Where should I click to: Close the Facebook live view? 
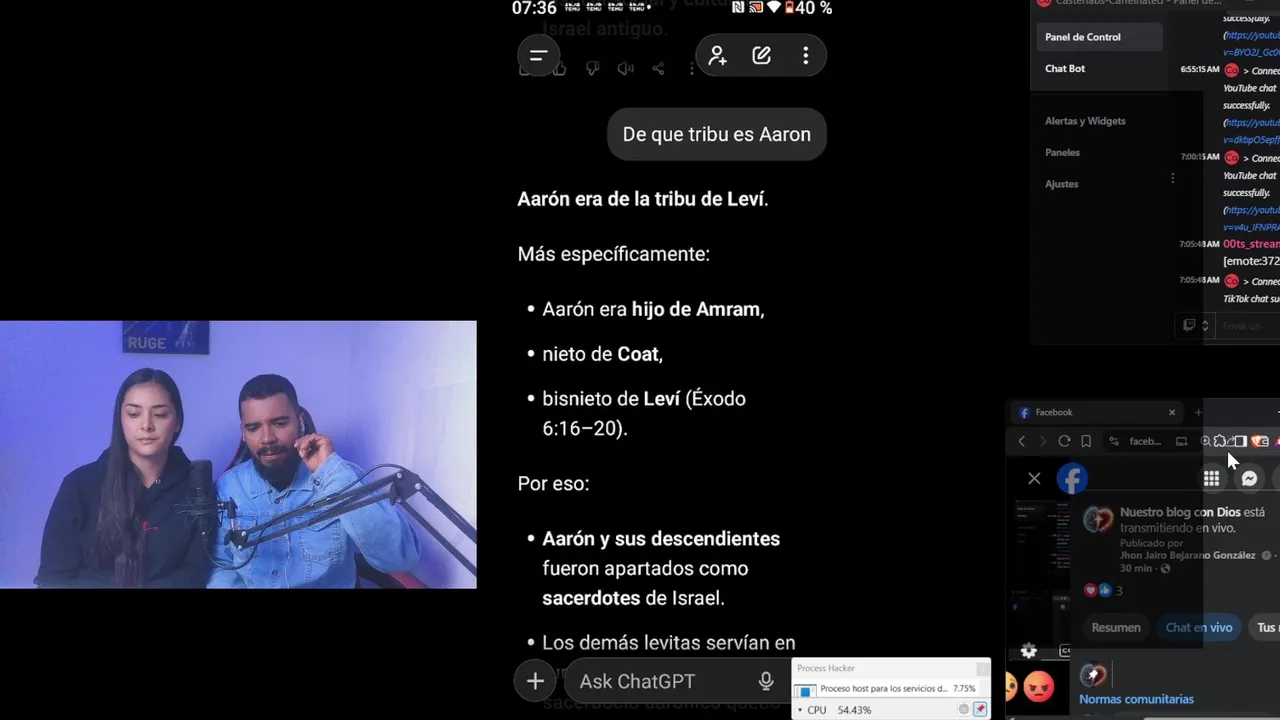pos(1034,479)
